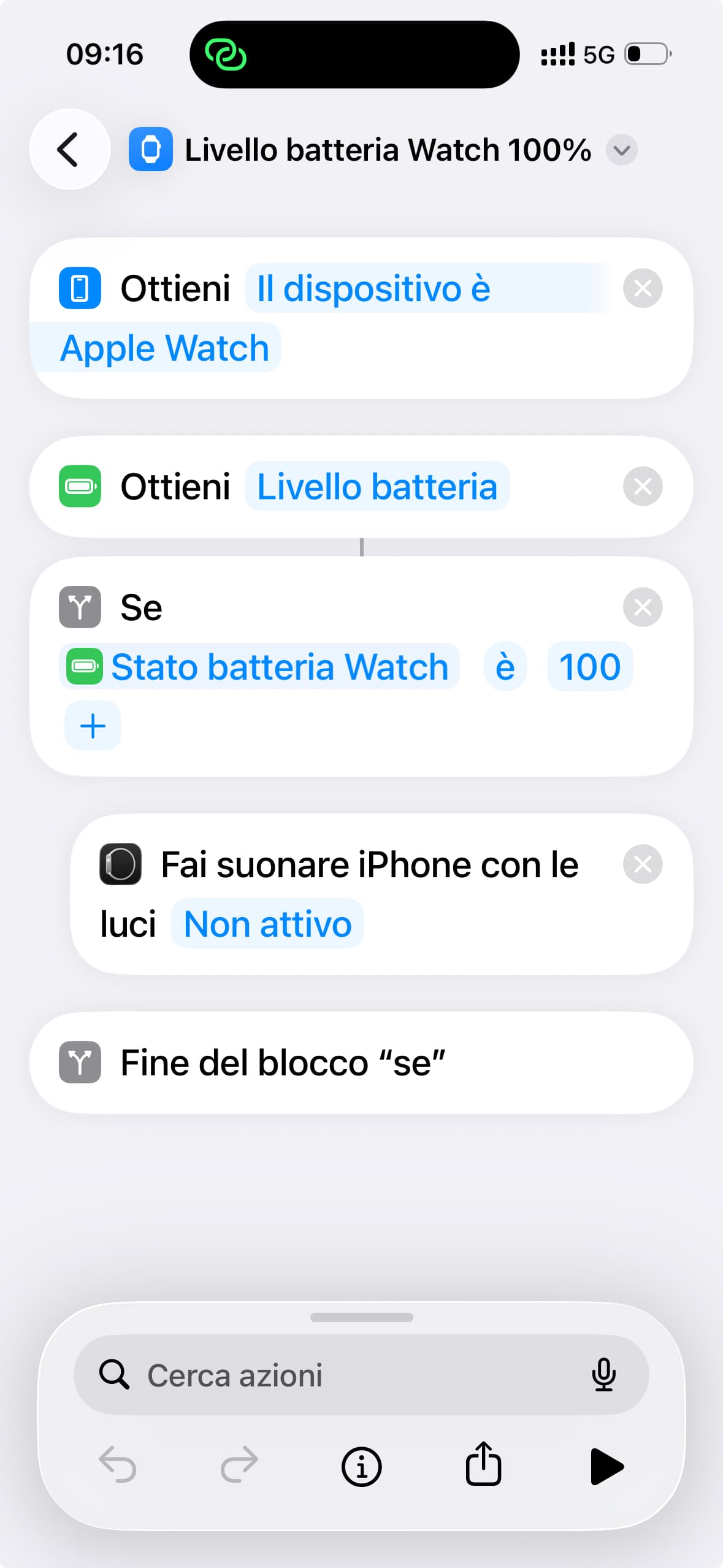The height and width of the screenshot is (1568, 723).
Task: Edit the value 100 in condition
Action: click(x=589, y=667)
